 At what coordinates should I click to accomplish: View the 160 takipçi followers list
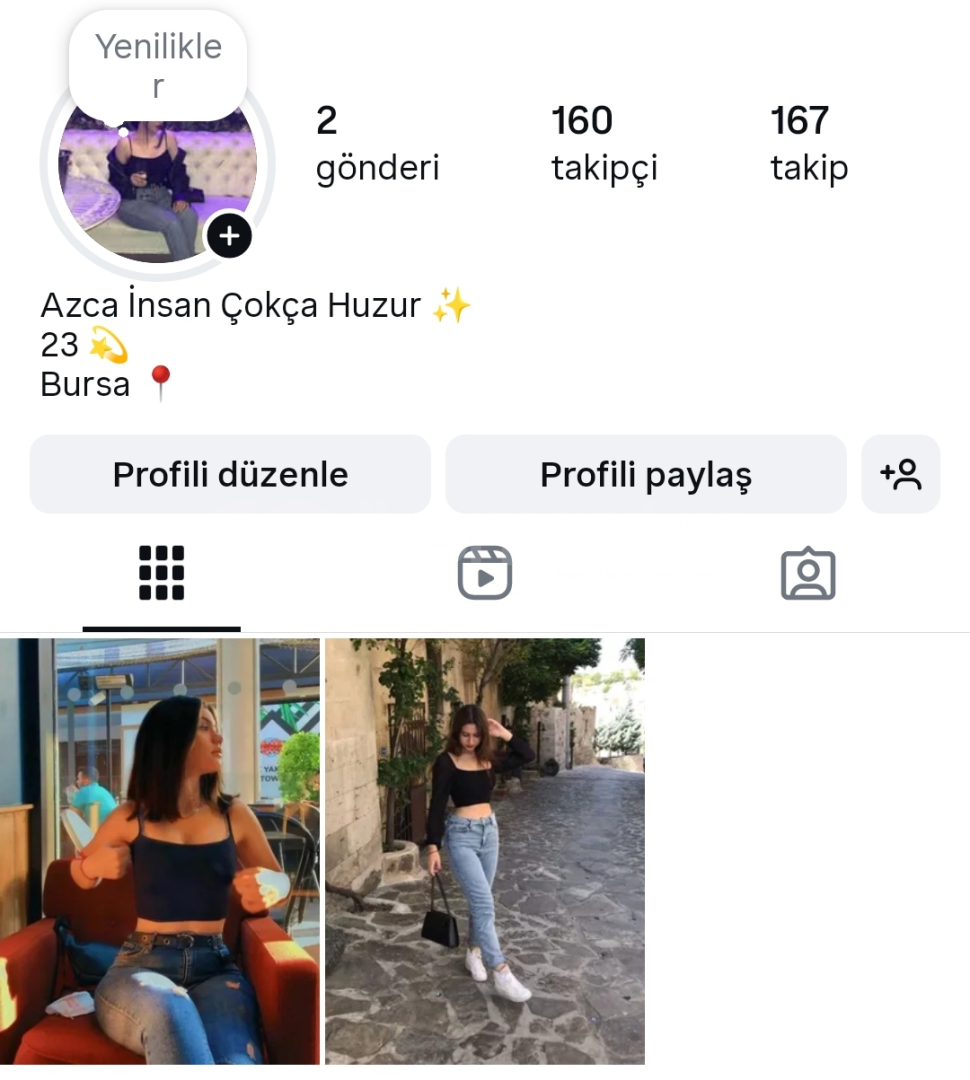pos(604,144)
